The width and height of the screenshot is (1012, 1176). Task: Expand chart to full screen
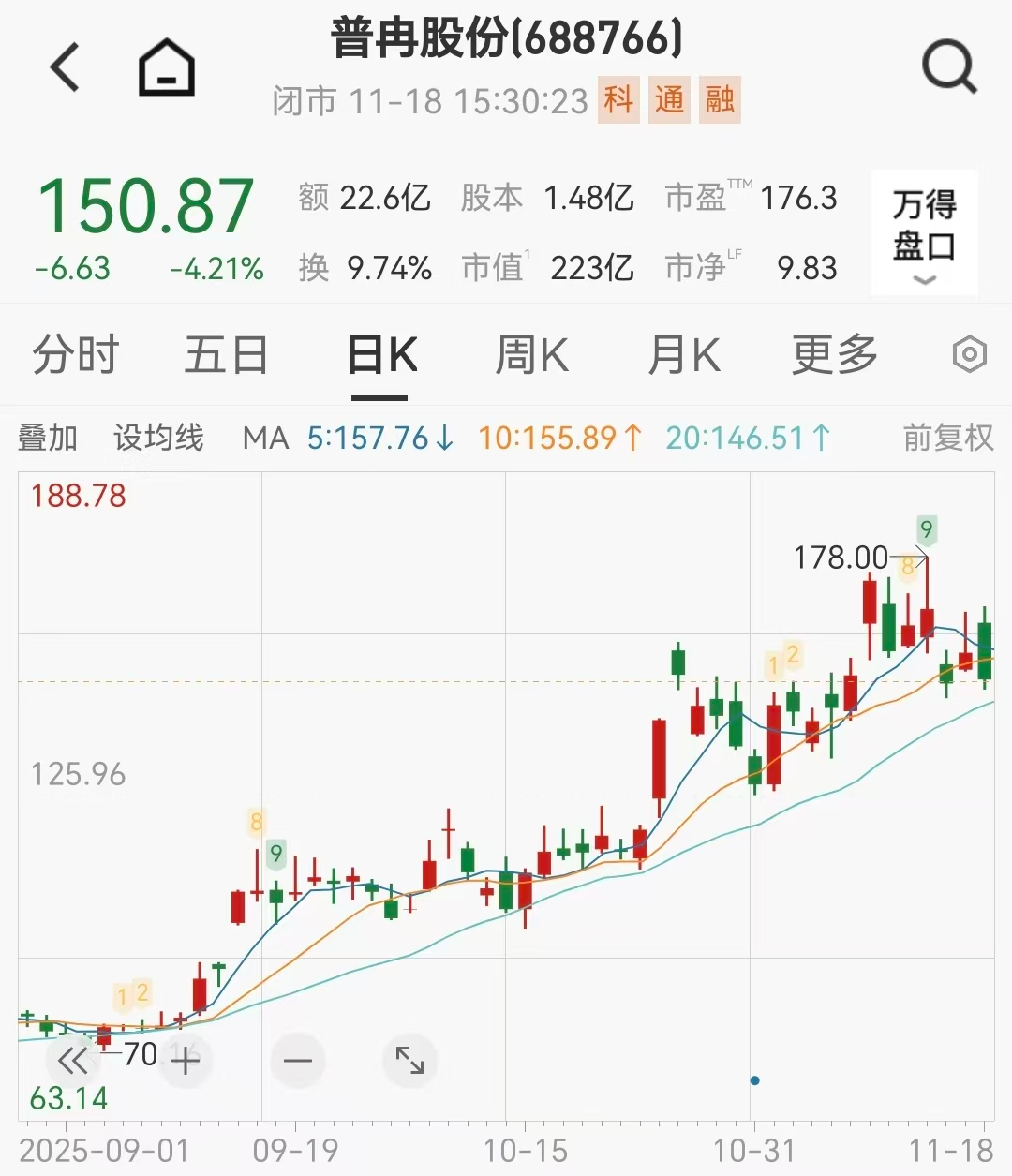(409, 1061)
